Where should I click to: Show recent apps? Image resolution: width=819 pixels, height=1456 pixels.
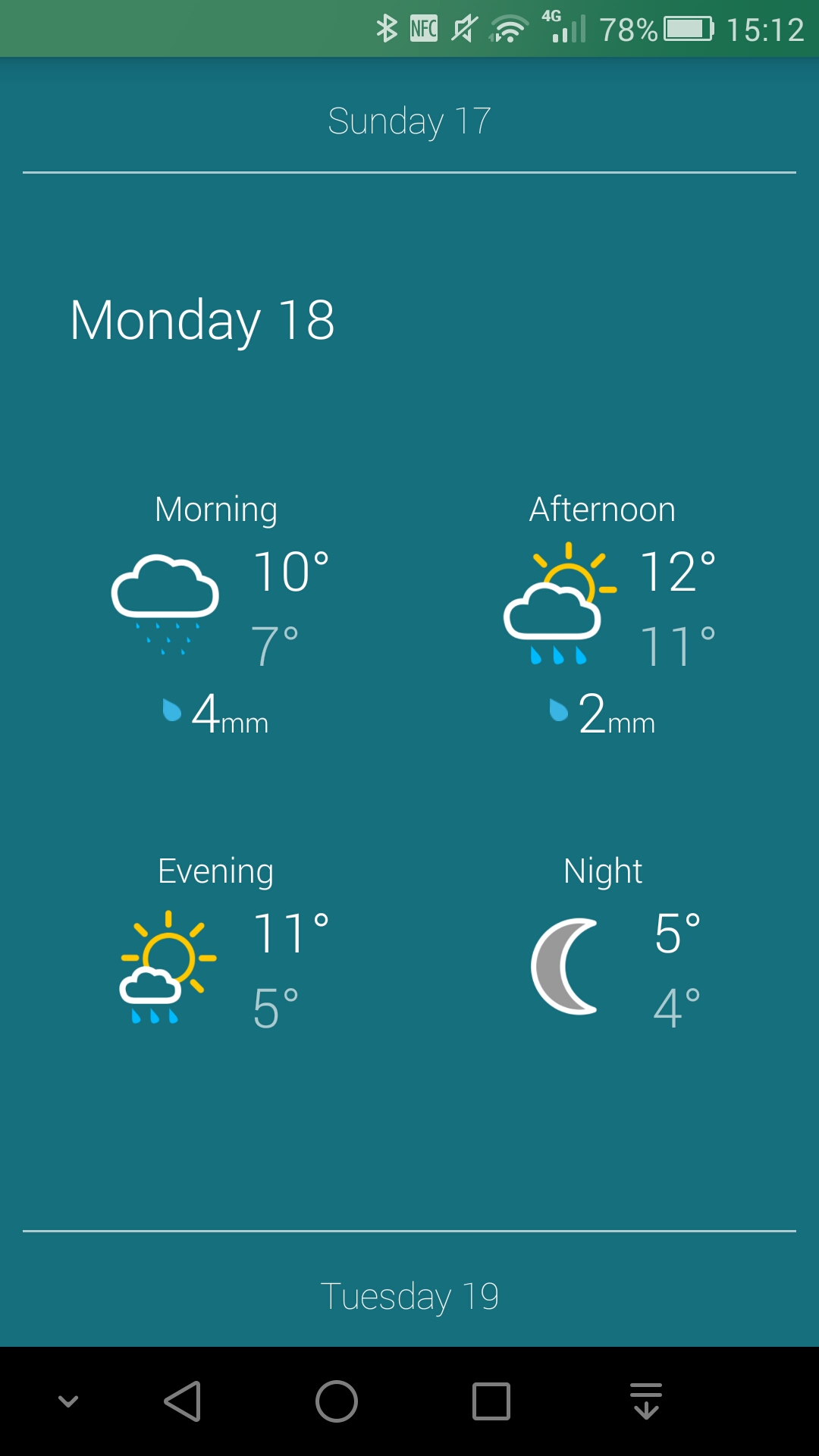491,1401
